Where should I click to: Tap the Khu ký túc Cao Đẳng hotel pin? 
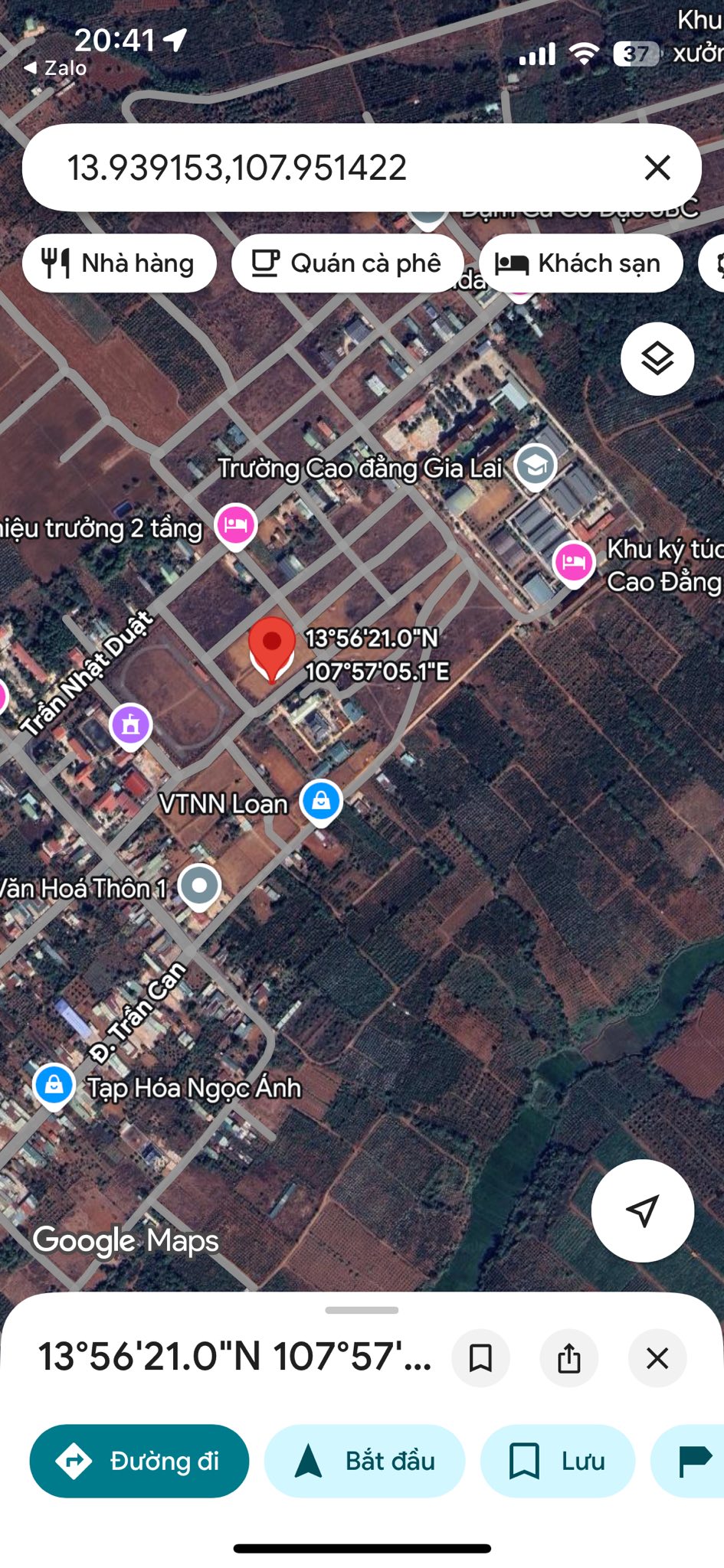[573, 561]
